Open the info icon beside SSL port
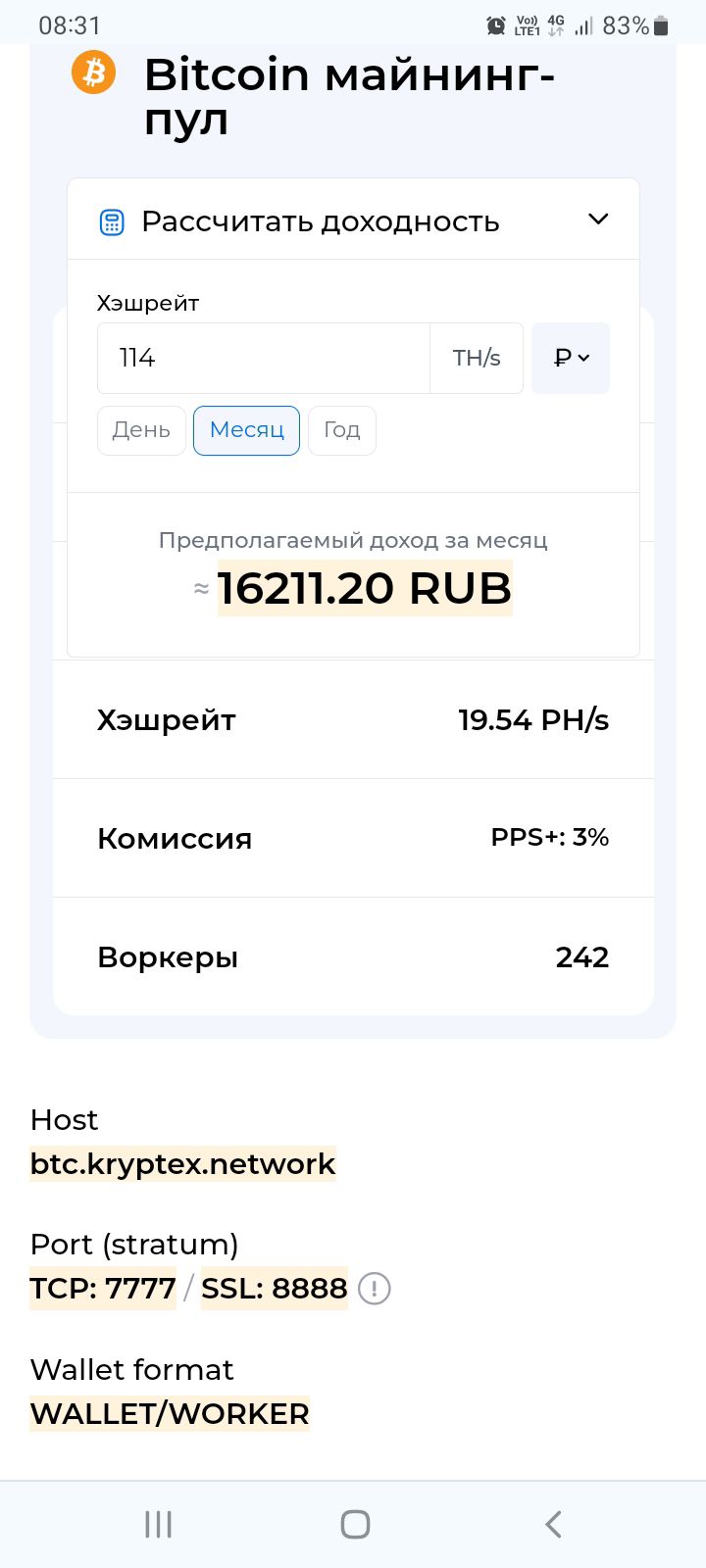 click(x=375, y=1289)
